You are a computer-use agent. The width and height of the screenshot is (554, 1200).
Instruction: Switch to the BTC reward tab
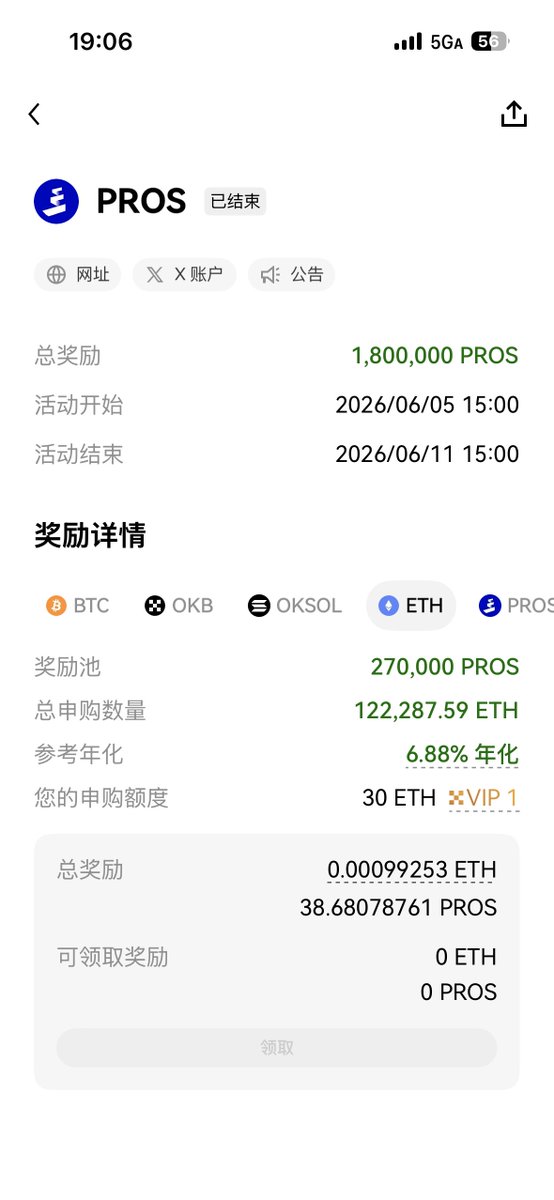click(x=77, y=605)
